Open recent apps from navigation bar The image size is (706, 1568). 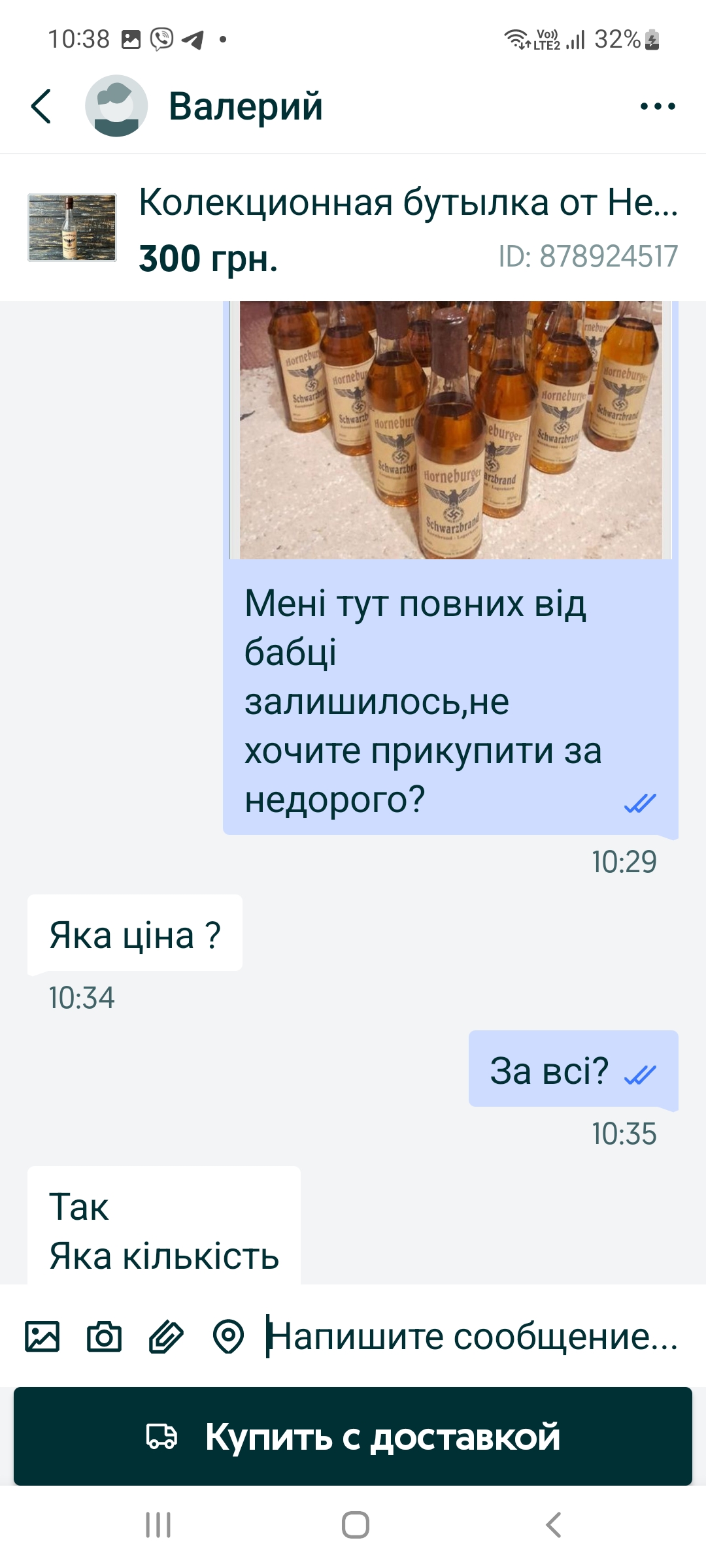point(158,1525)
